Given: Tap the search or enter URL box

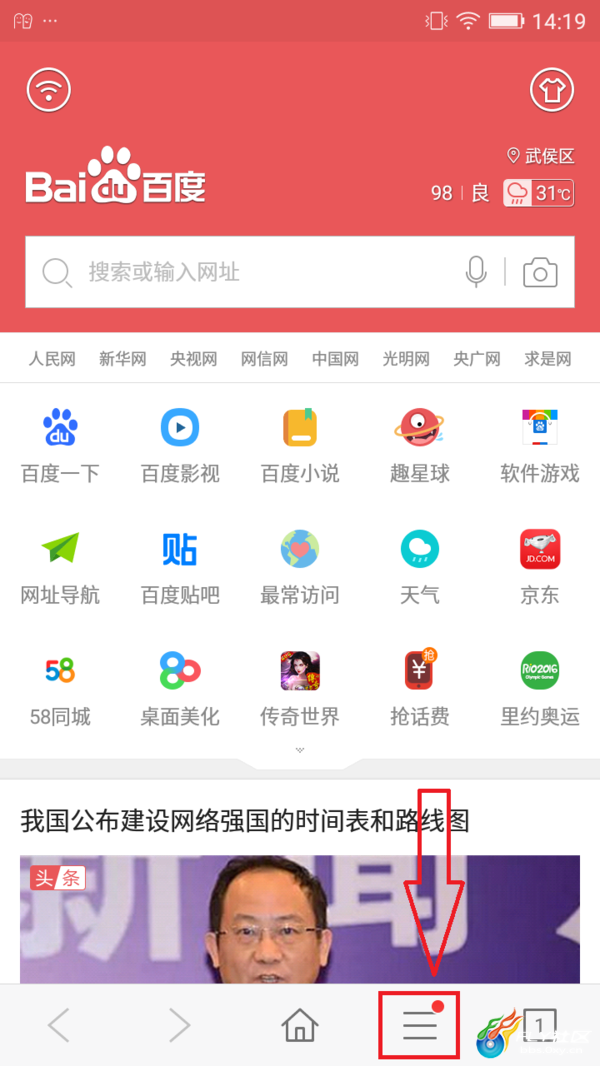Looking at the screenshot, I should pos(250,272).
